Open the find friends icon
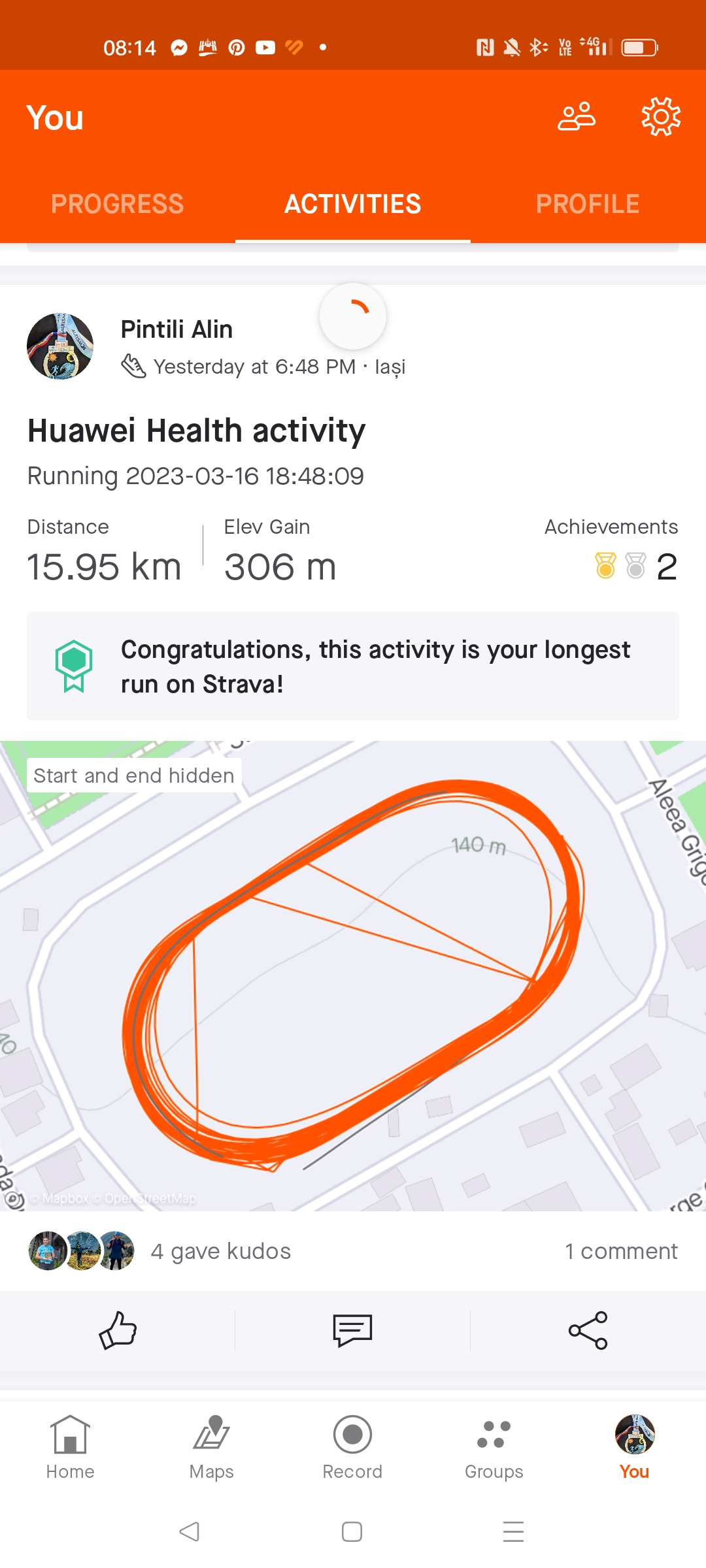Image resolution: width=706 pixels, height=1568 pixels. [x=577, y=118]
